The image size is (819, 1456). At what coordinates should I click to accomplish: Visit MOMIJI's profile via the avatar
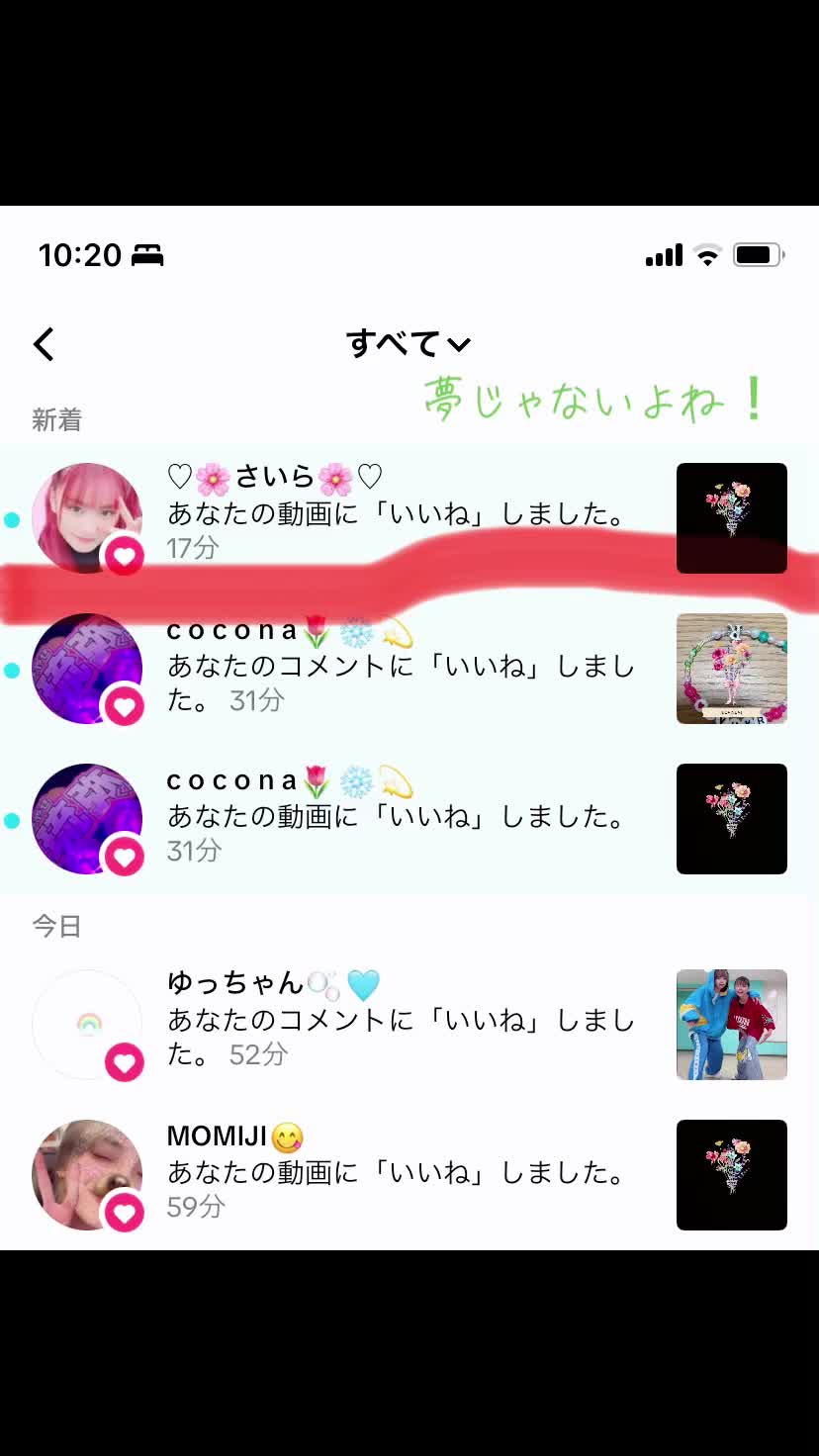[x=87, y=1174]
